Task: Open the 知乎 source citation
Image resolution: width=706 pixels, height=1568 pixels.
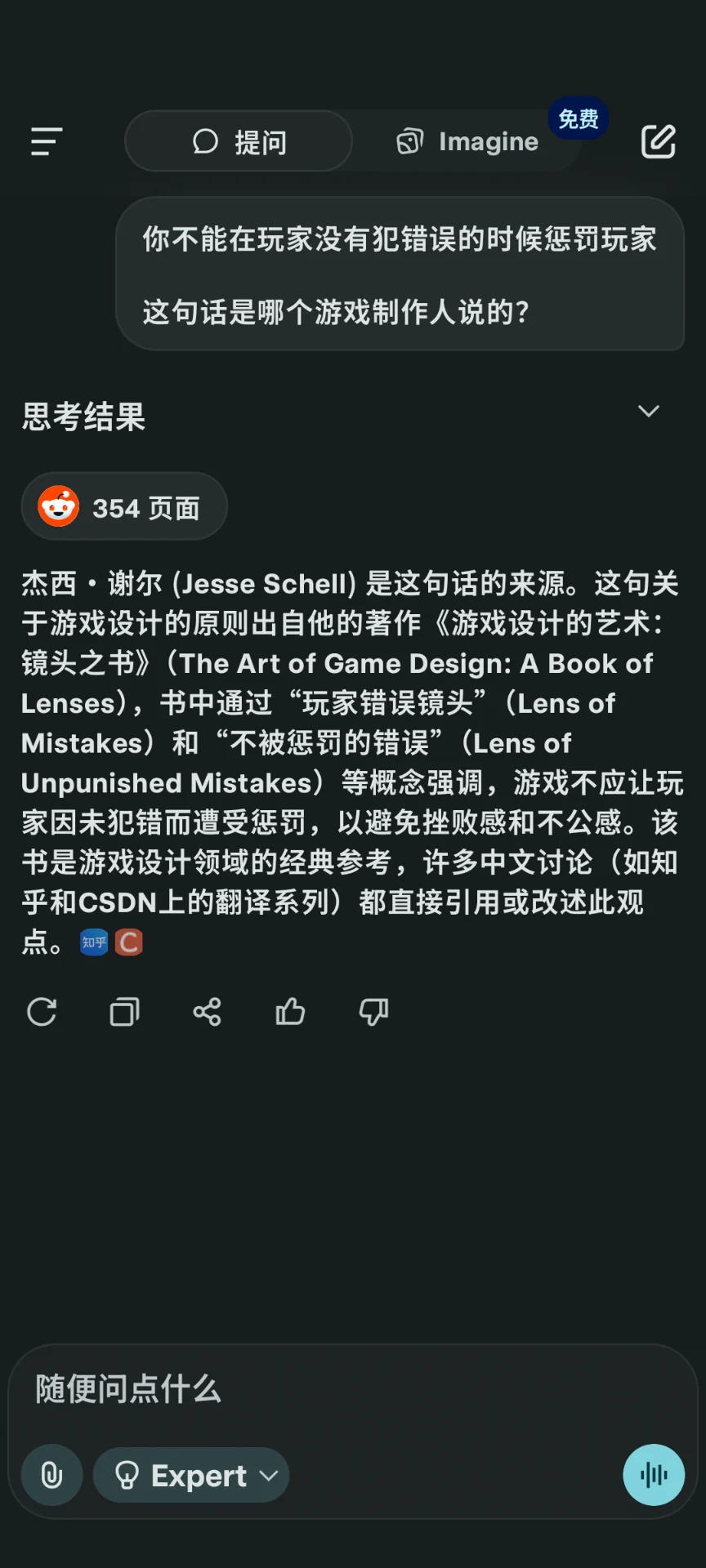Action: coord(94,942)
